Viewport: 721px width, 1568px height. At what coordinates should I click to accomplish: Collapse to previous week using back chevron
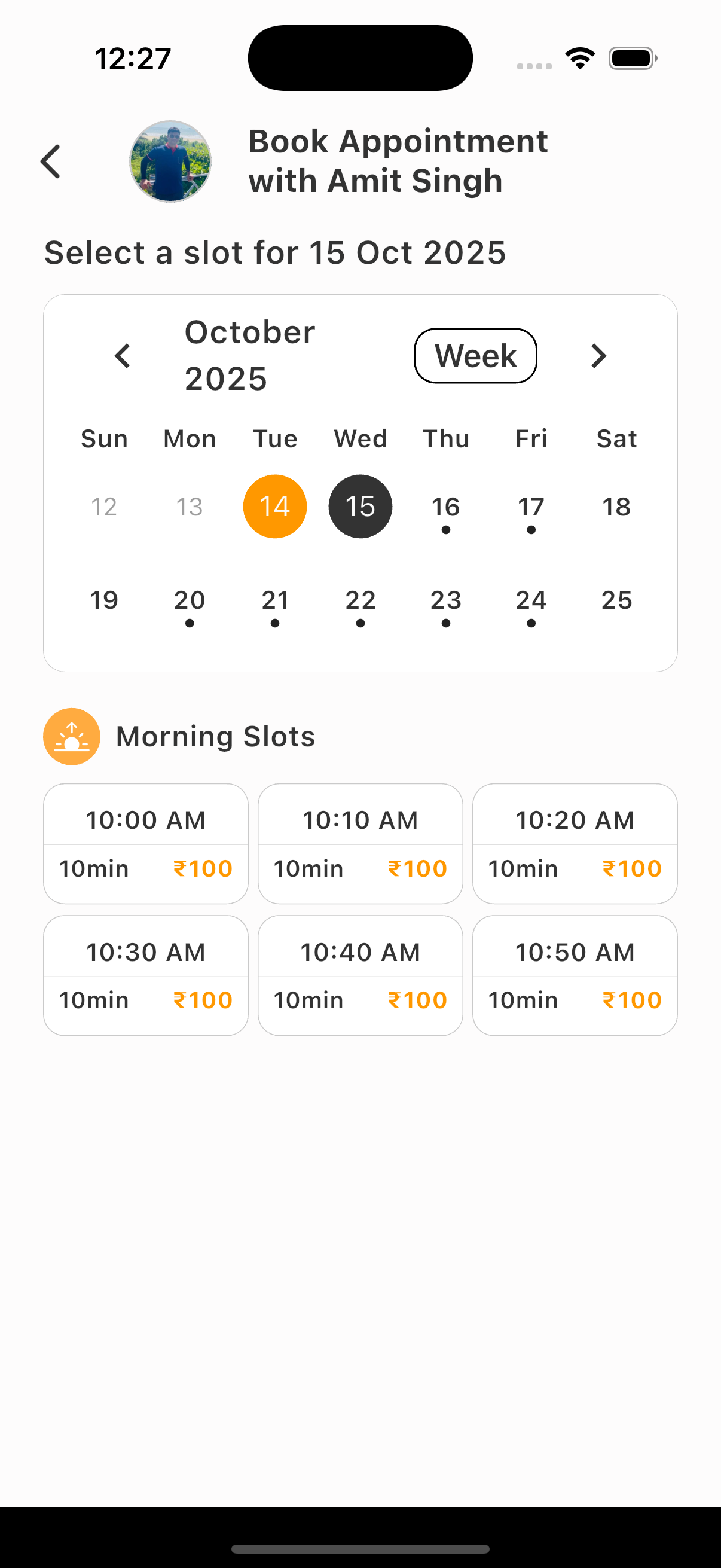coord(123,356)
